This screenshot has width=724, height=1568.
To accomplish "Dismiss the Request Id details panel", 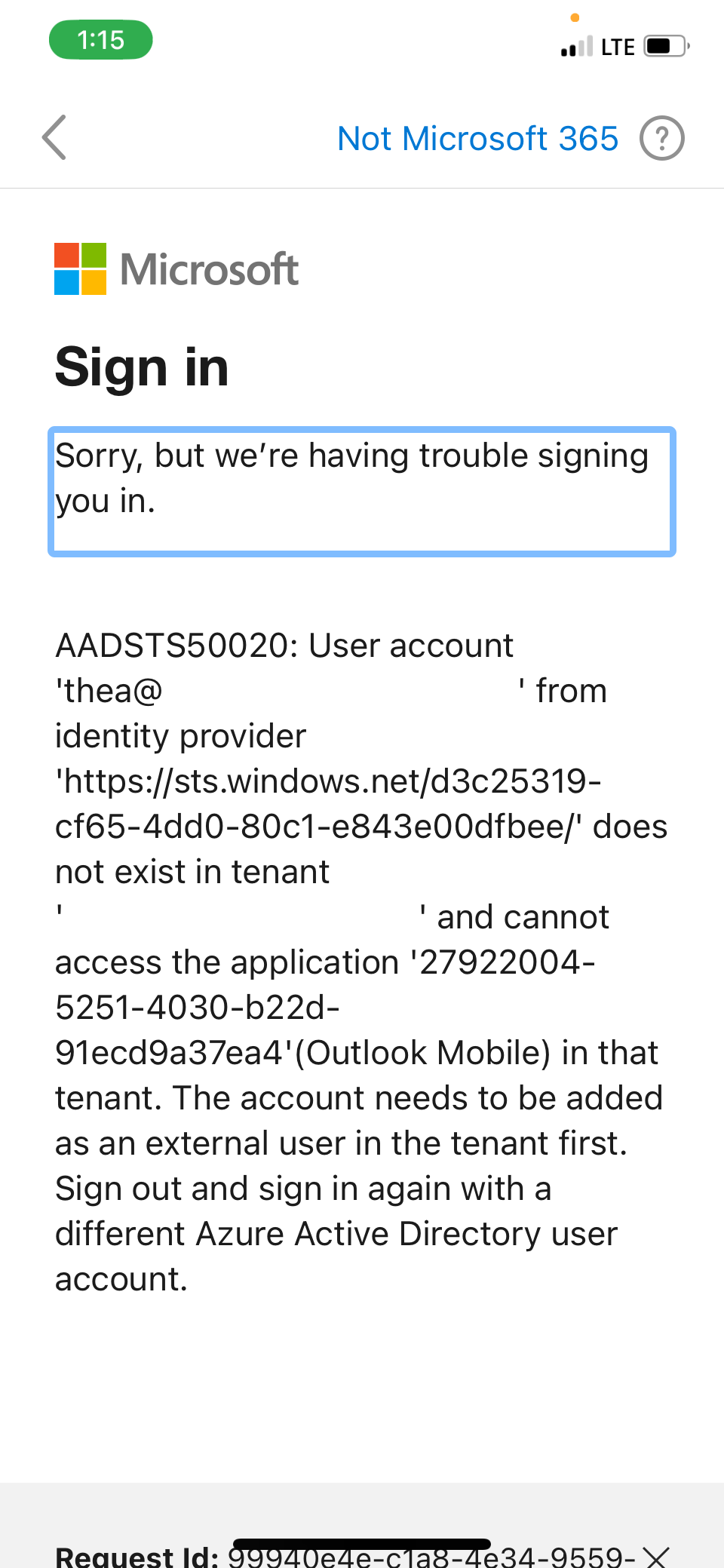I will [x=656, y=1555].
